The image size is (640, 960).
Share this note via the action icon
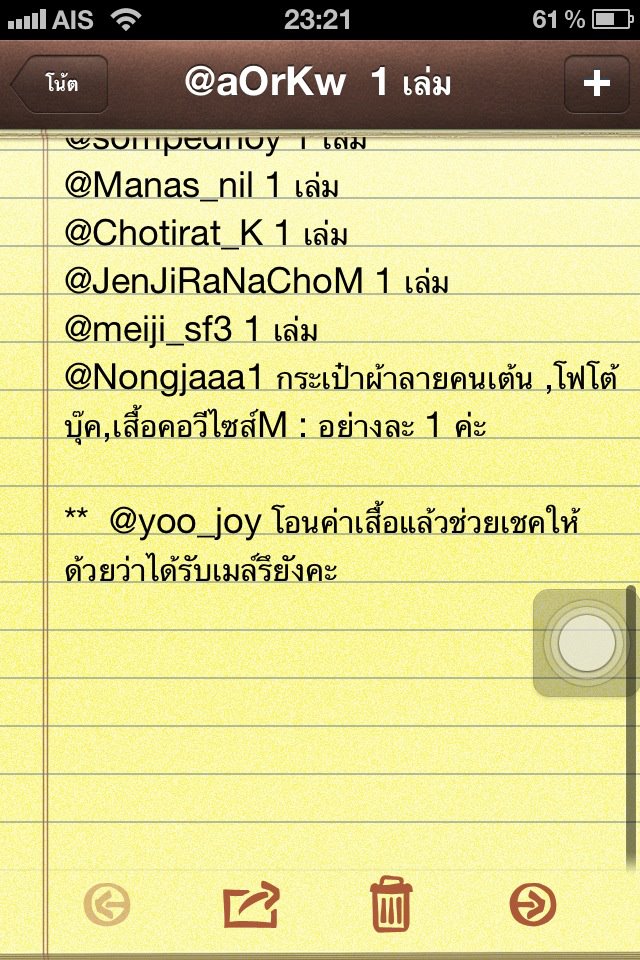pyautogui.click(x=251, y=905)
